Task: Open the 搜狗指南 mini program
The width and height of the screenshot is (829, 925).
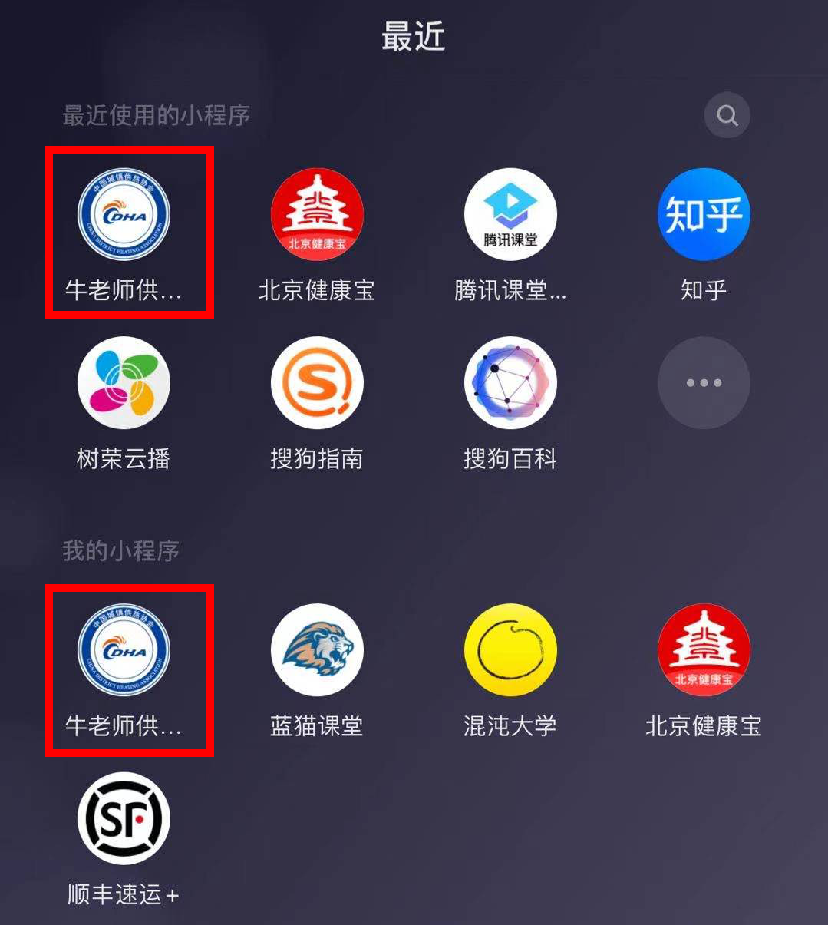Action: (317, 383)
